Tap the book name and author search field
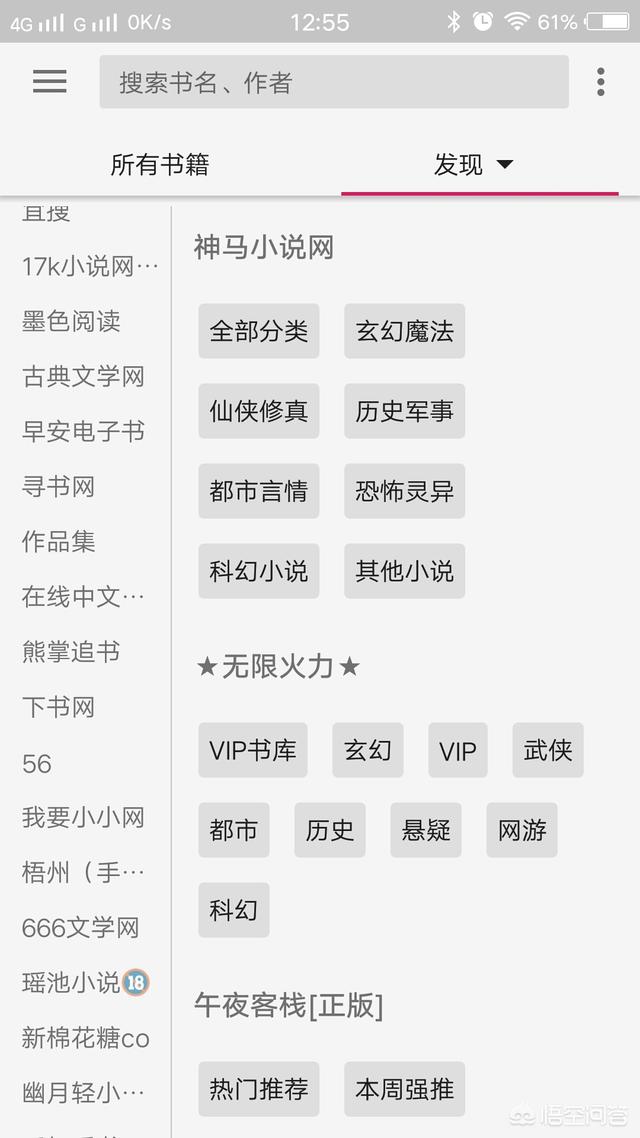Viewport: 640px width, 1138px height. 334,82
